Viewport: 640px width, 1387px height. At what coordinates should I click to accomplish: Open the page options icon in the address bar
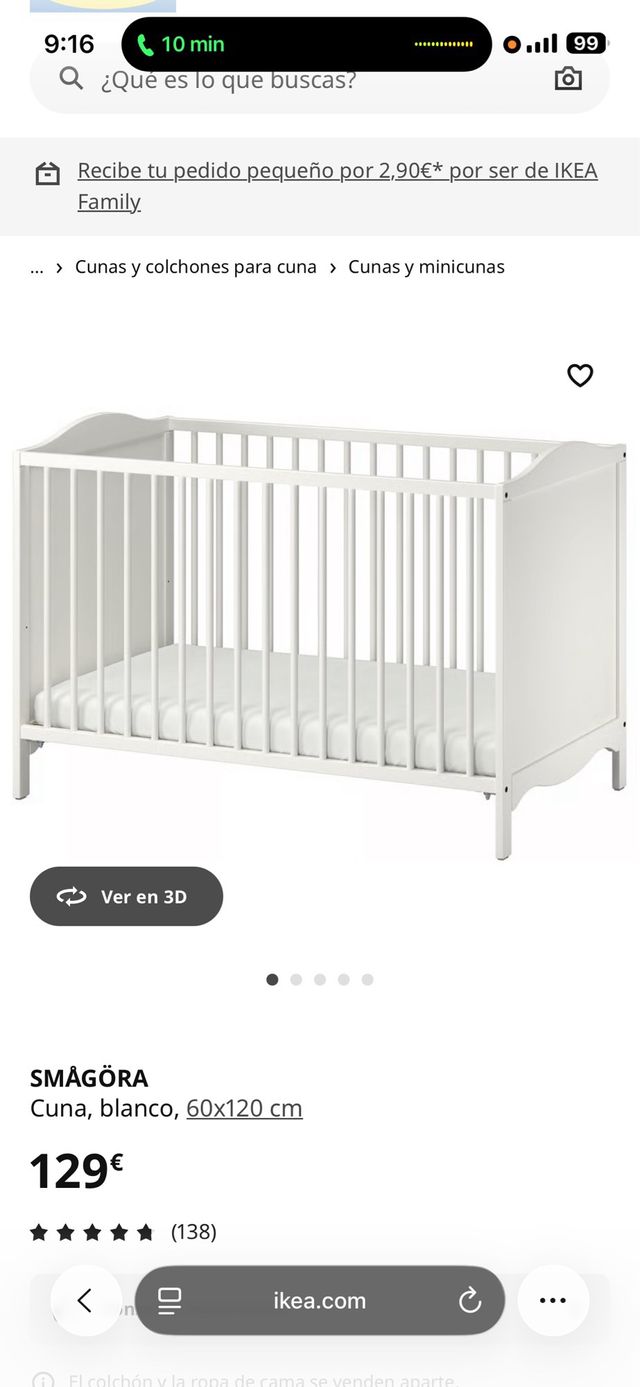click(x=170, y=1300)
